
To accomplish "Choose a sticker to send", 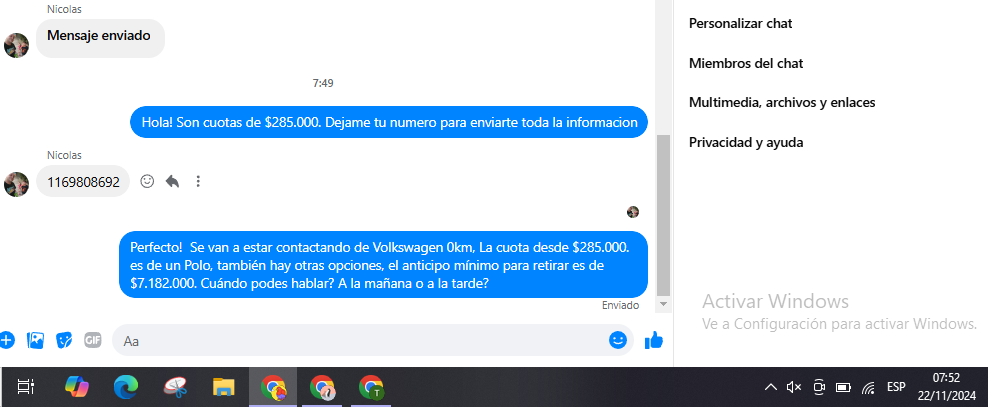I will [x=64, y=340].
